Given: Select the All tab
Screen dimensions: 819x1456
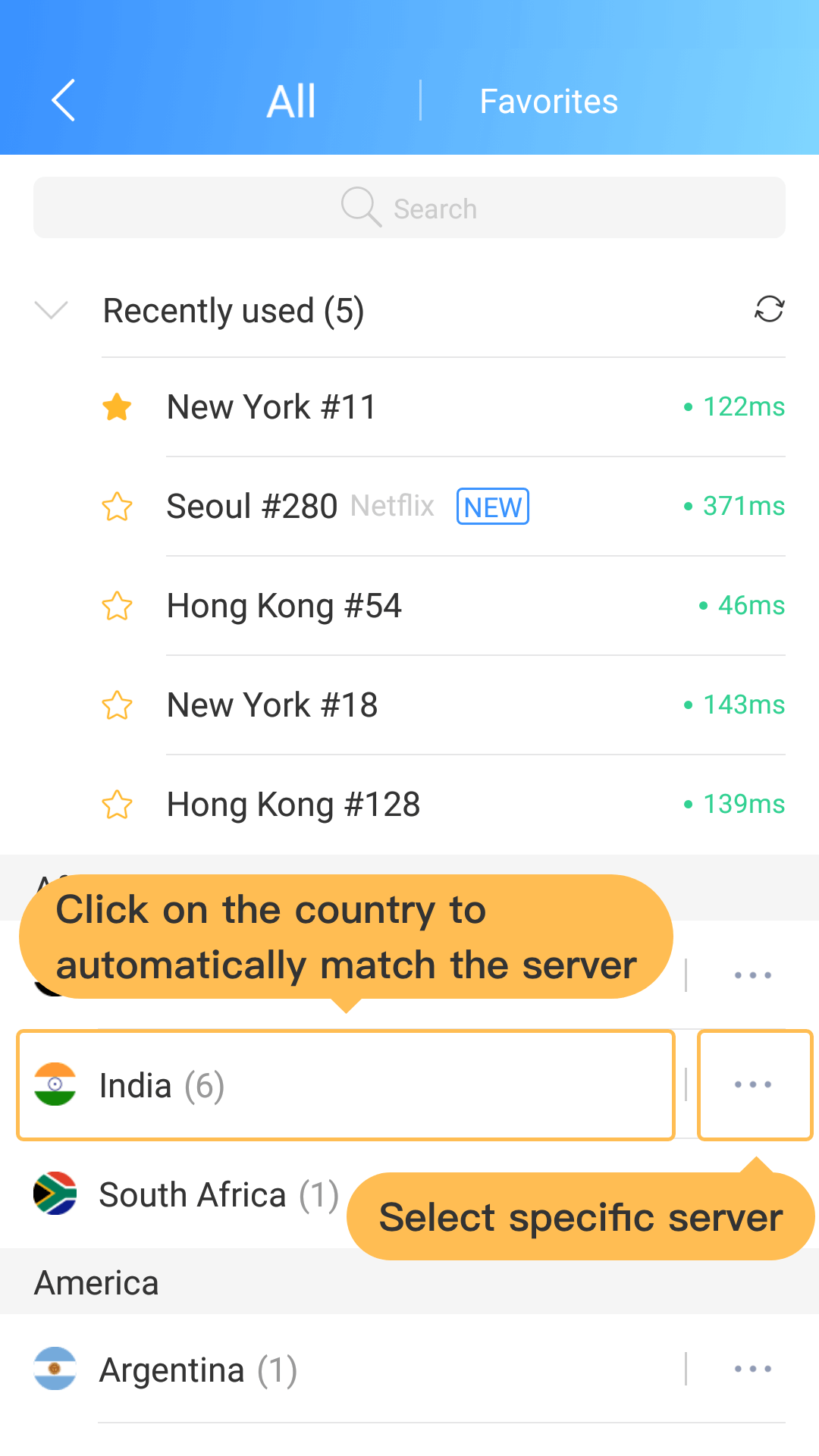Looking at the screenshot, I should click(x=291, y=102).
